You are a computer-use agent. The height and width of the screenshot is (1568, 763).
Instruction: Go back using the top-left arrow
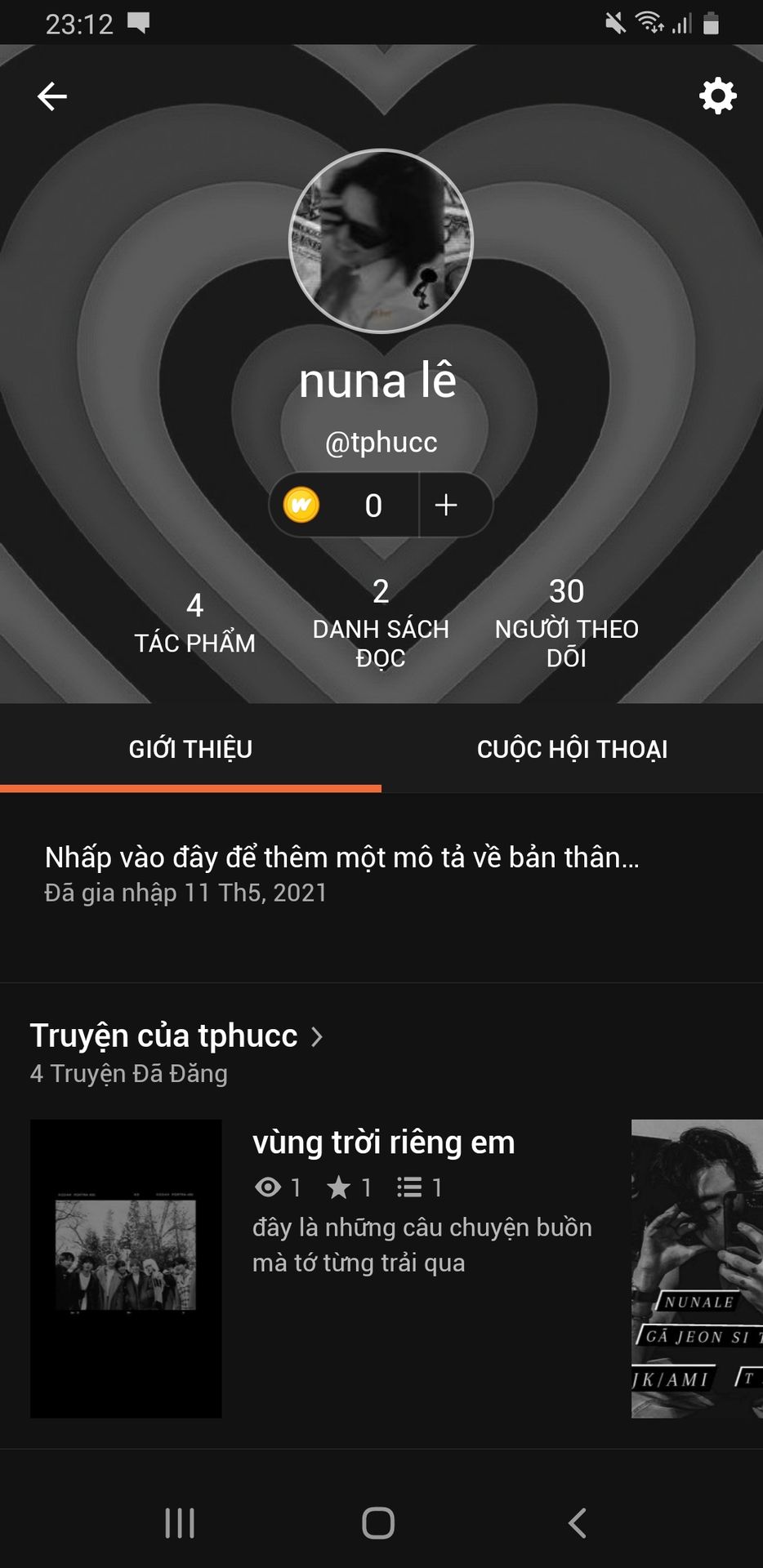(51, 96)
